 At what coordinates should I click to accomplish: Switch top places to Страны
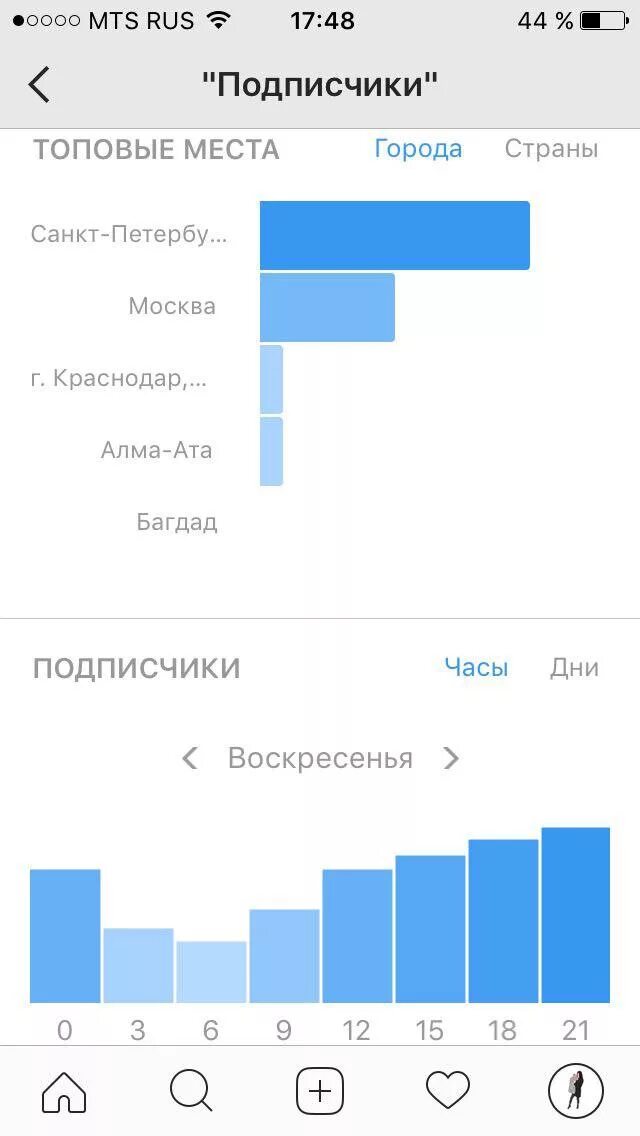[x=552, y=149]
